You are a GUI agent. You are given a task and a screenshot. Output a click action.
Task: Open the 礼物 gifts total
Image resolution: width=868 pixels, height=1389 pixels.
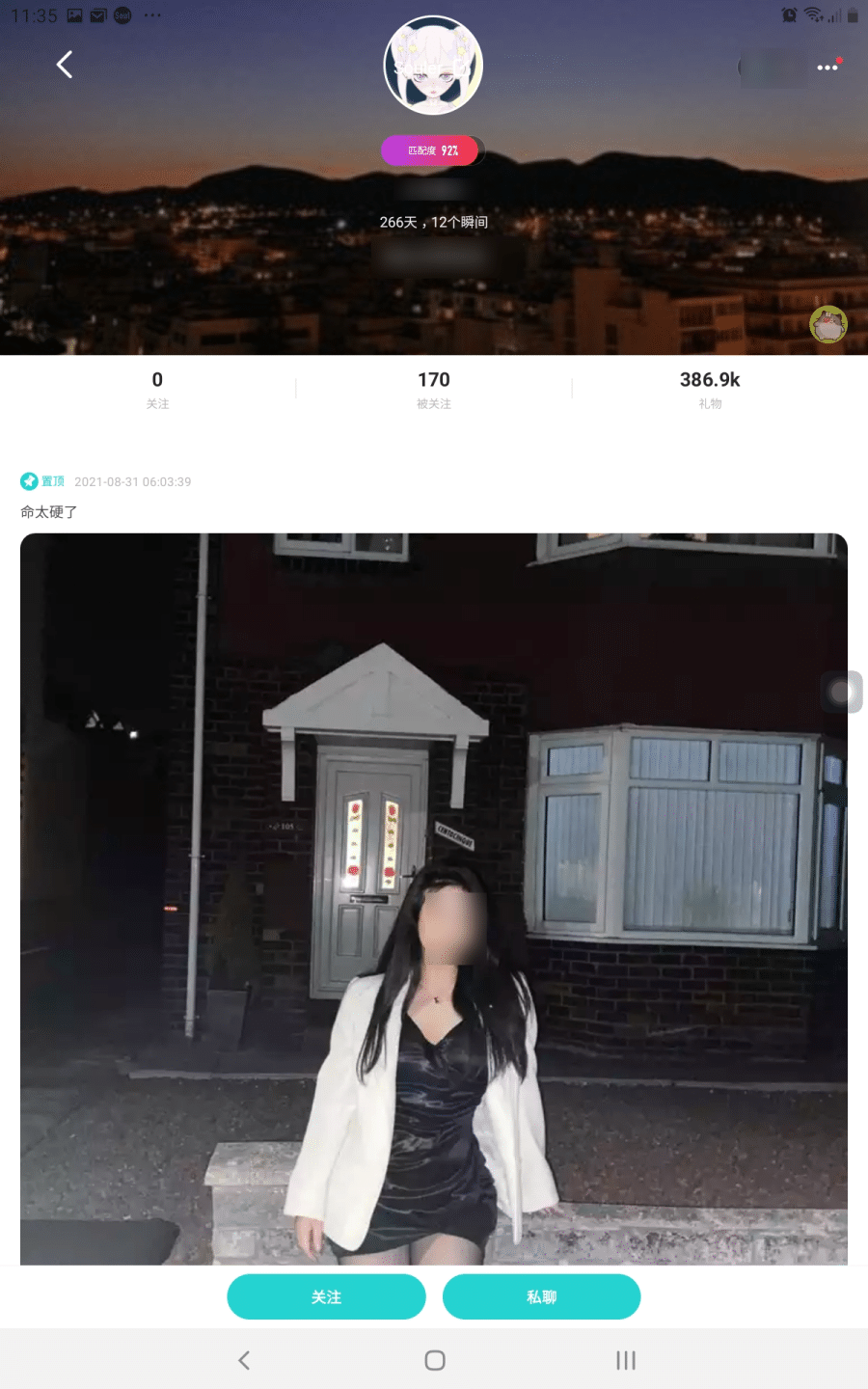click(x=710, y=389)
